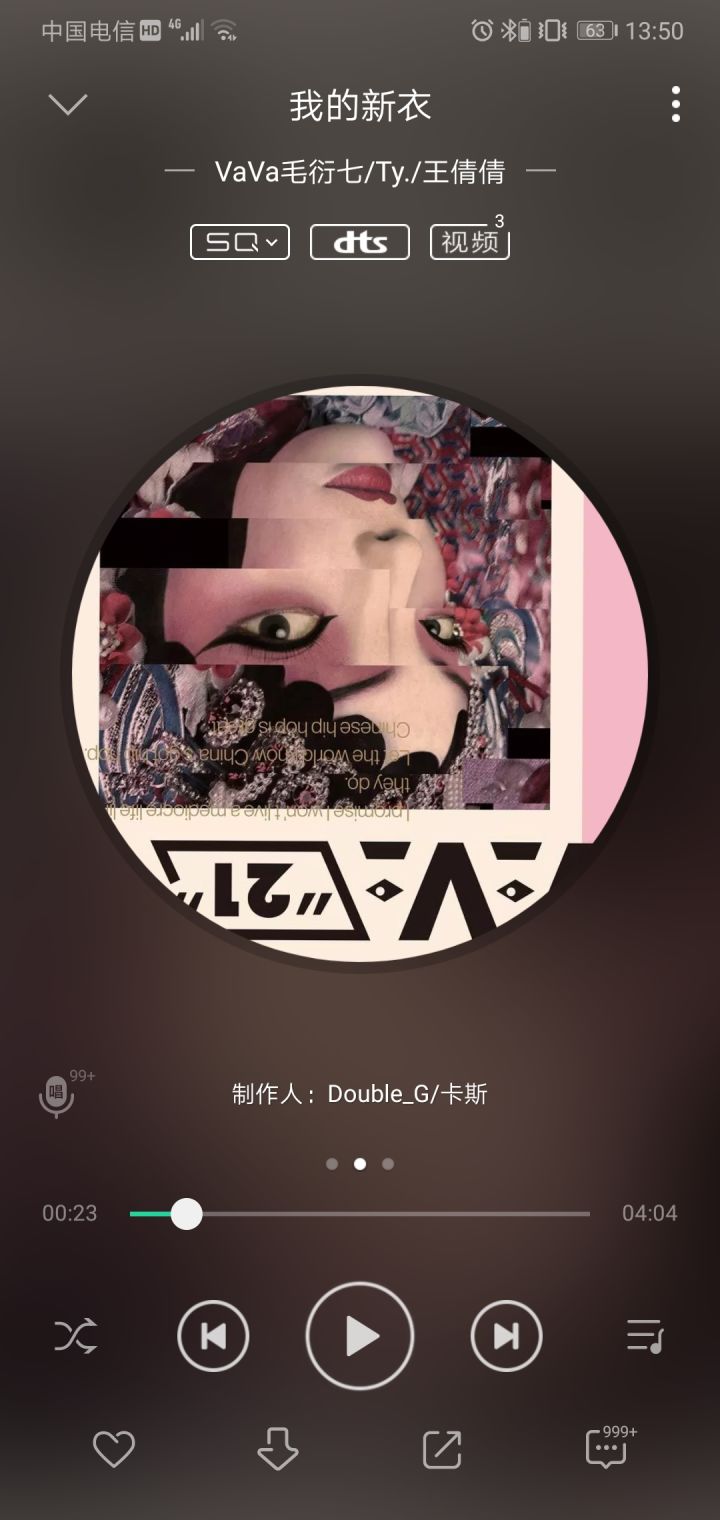Favorite this song with the heart icon
This screenshot has width=720, height=1520.
[114, 1447]
